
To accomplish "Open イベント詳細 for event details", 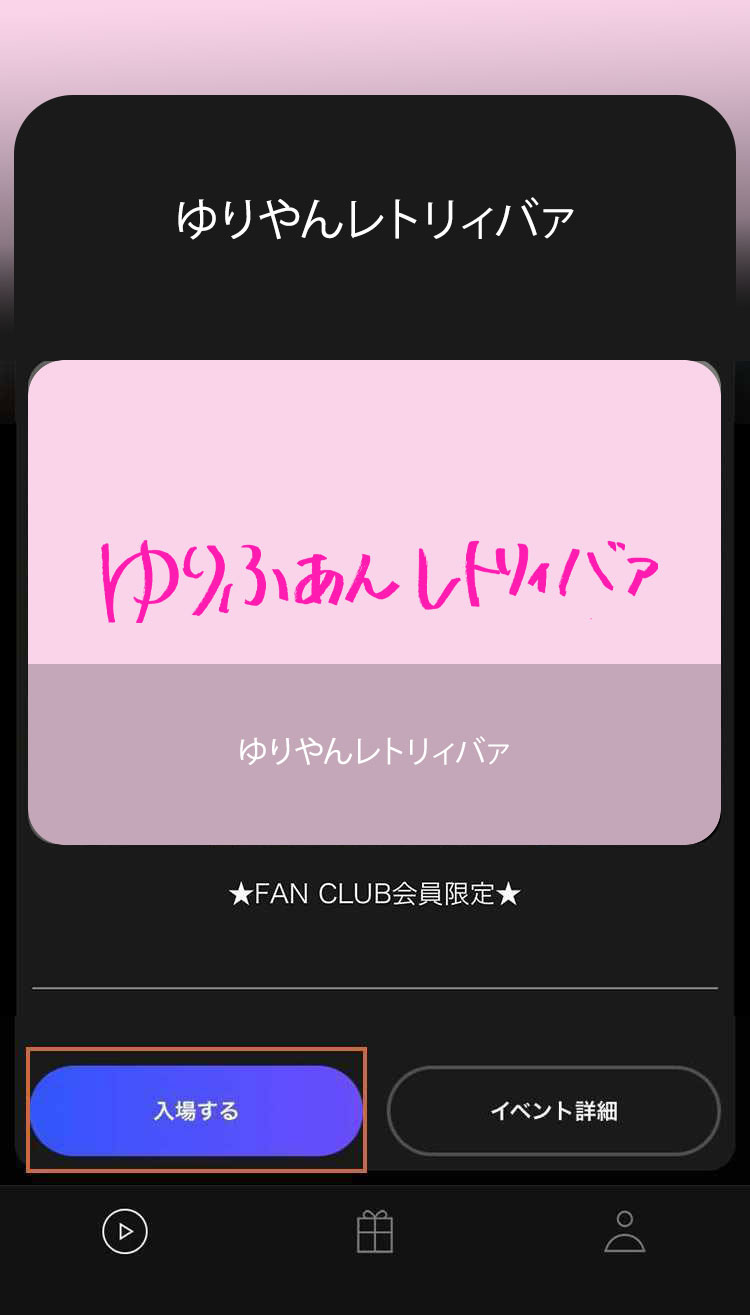I will [x=553, y=1111].
